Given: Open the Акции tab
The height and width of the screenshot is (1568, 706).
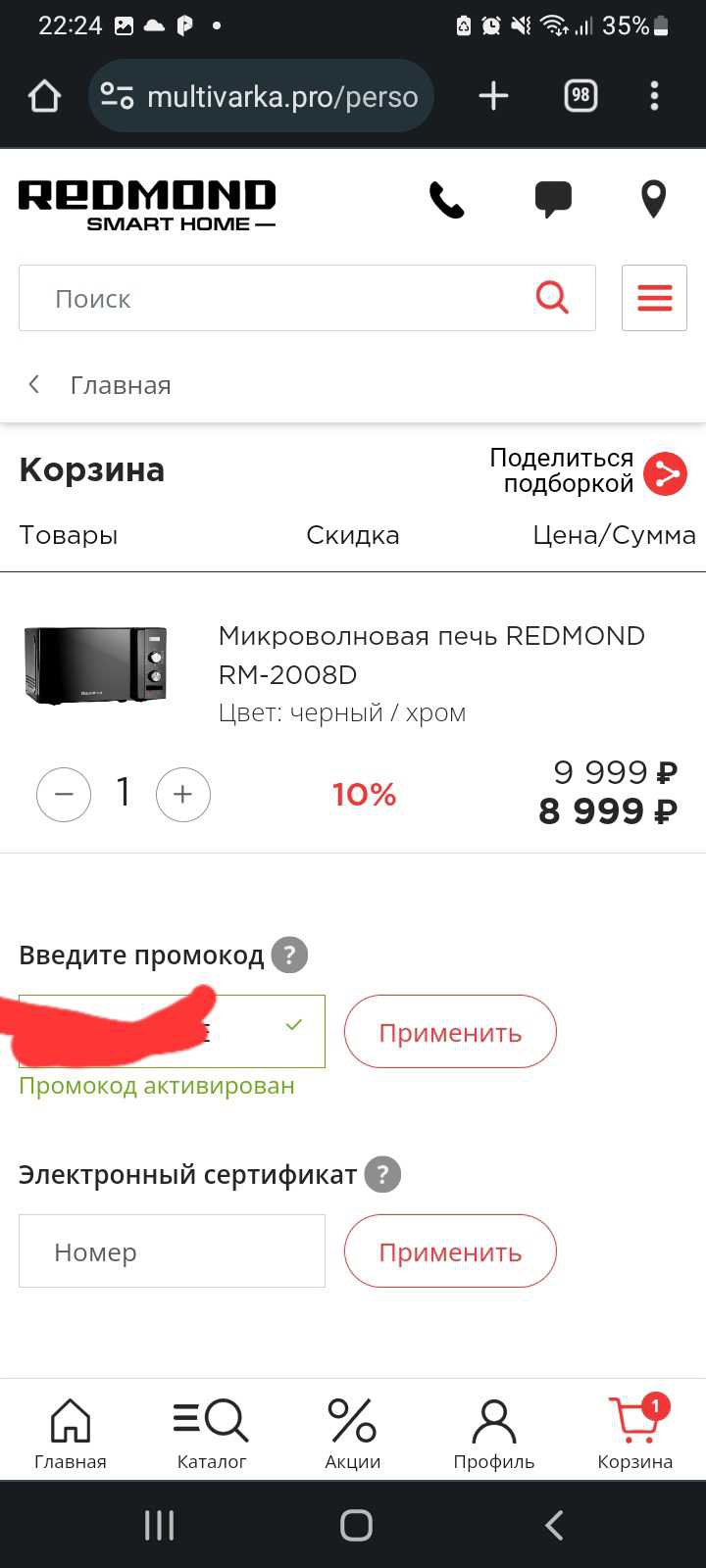Looking at the screenshot, I should tap(353, 1434).
